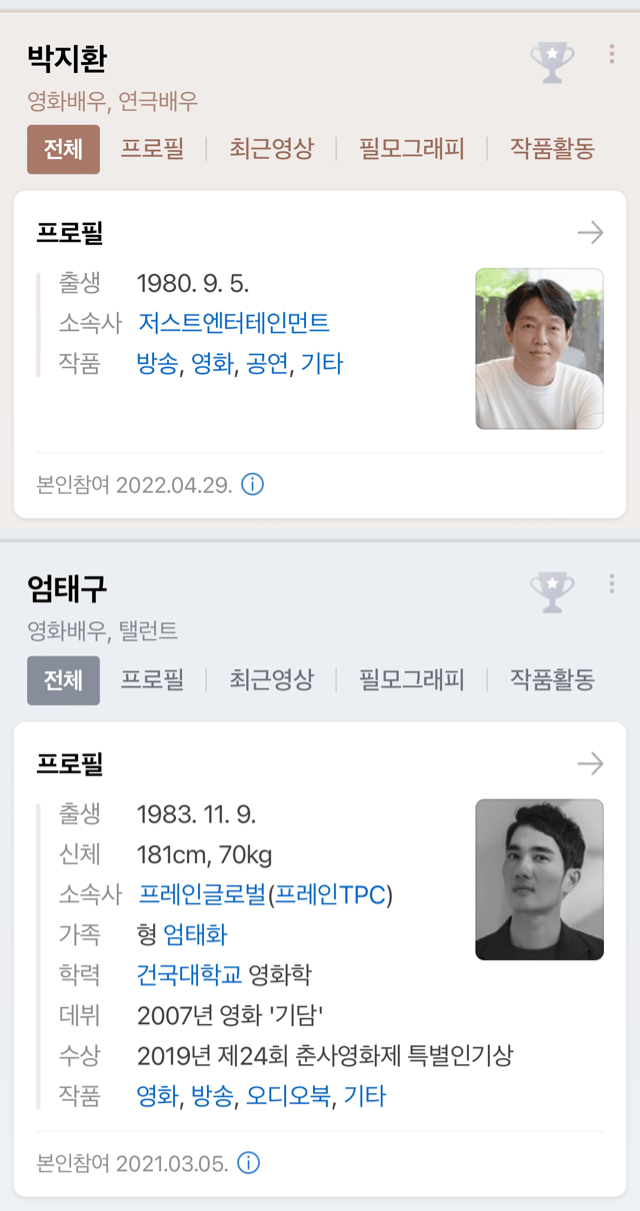
Task: Open the trophy icon beside 엄태구
Action: tap(552, 592)
